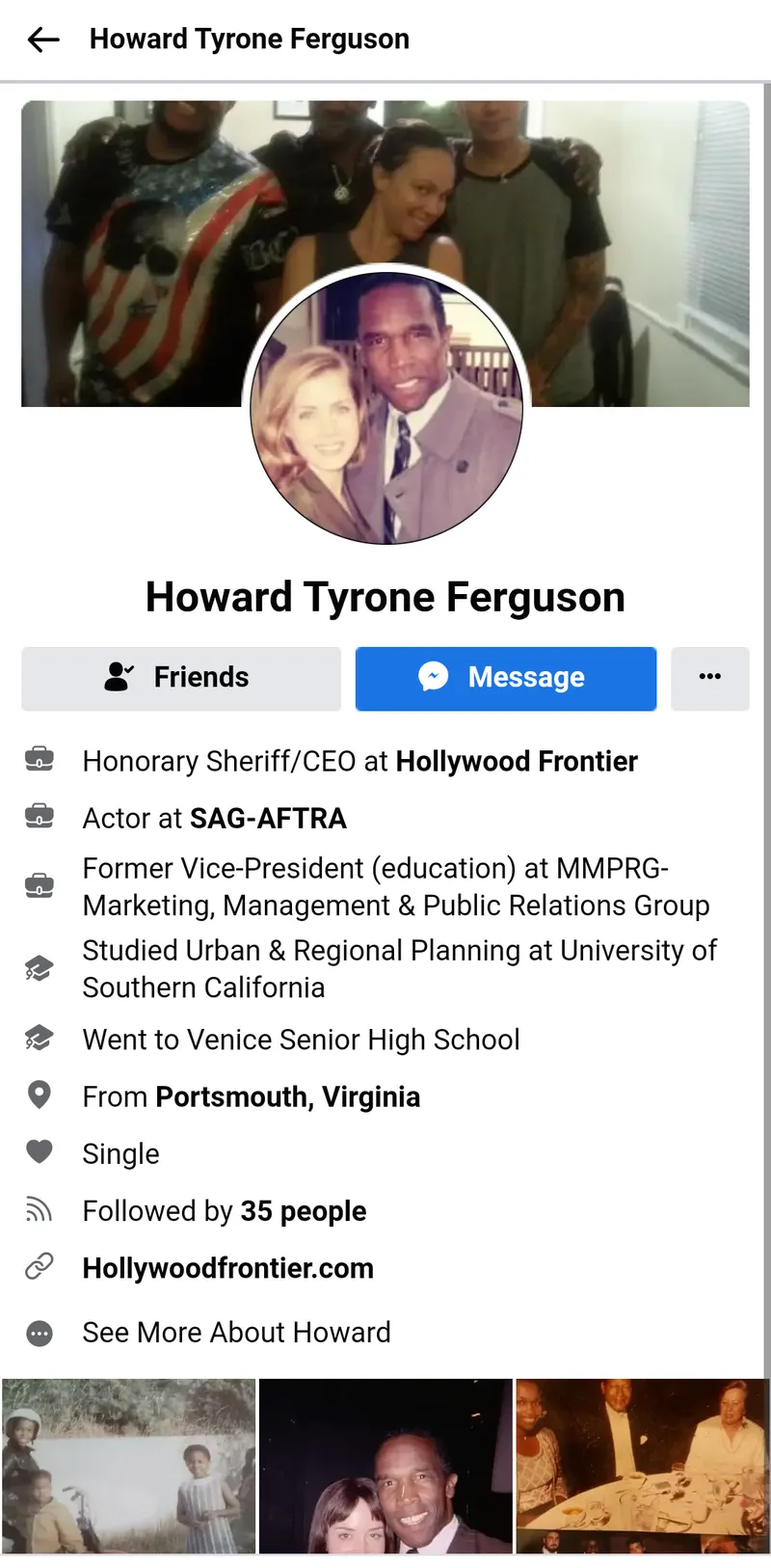Open the middle photo of smiling couple
771x1568 pixels.
click(x=385, y=1466)
